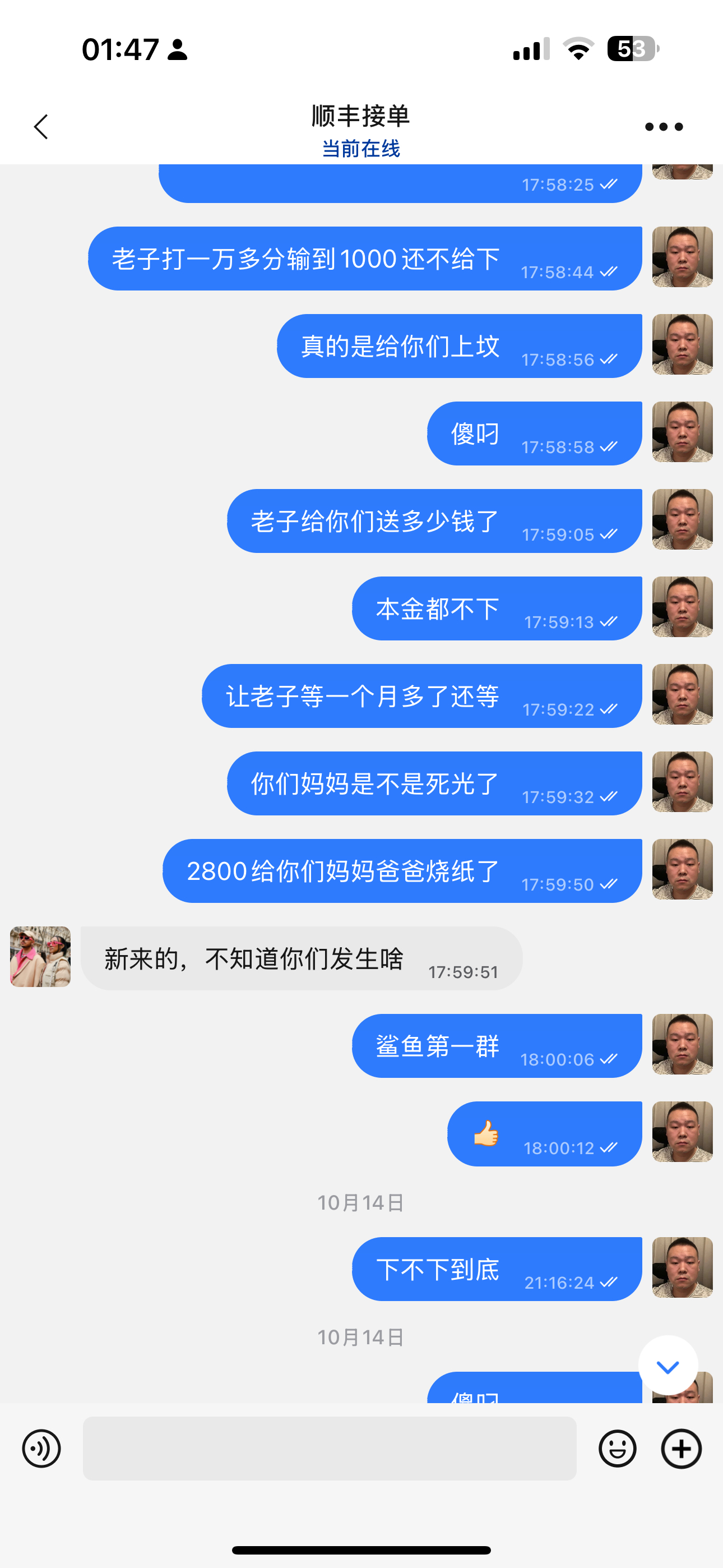This screenshot has height=1568, width=723.
Task: Open the three-dot more options menu
Action: tap(664, 127)
